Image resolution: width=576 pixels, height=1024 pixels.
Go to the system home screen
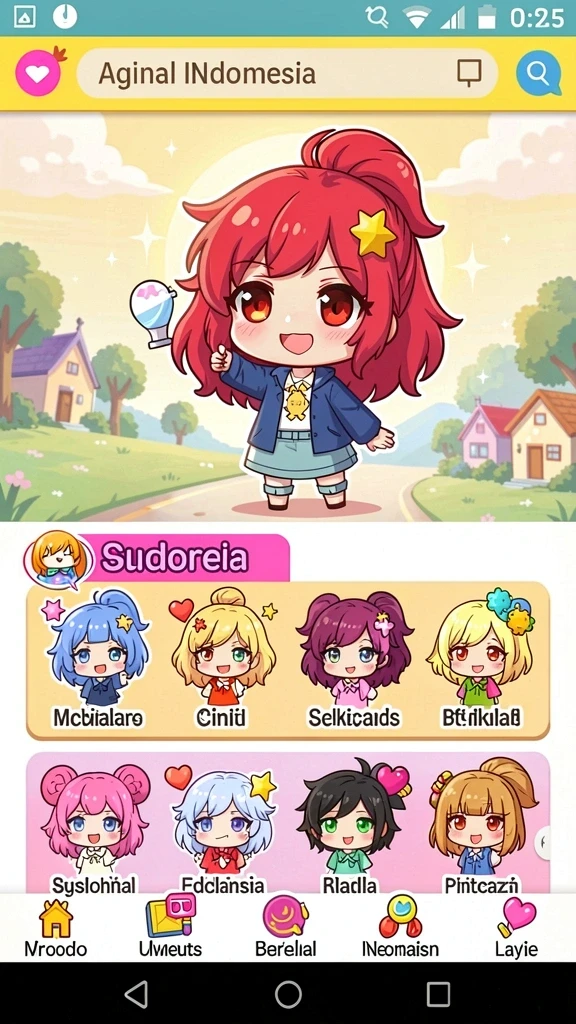[288, 995]
